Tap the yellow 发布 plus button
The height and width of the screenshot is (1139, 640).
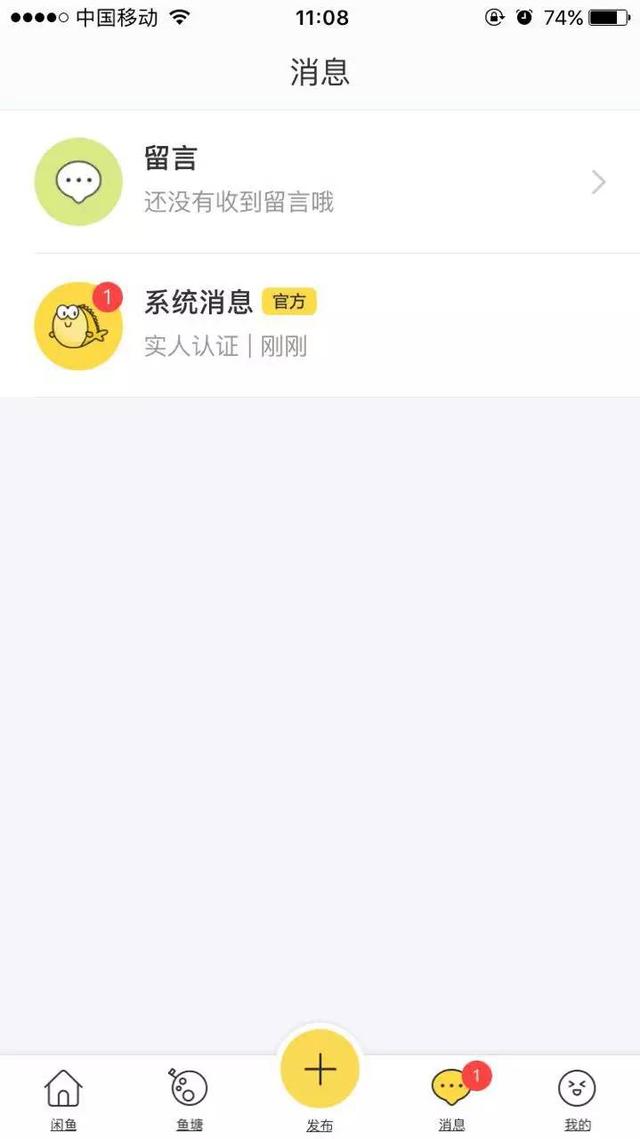coord(320,1069)
